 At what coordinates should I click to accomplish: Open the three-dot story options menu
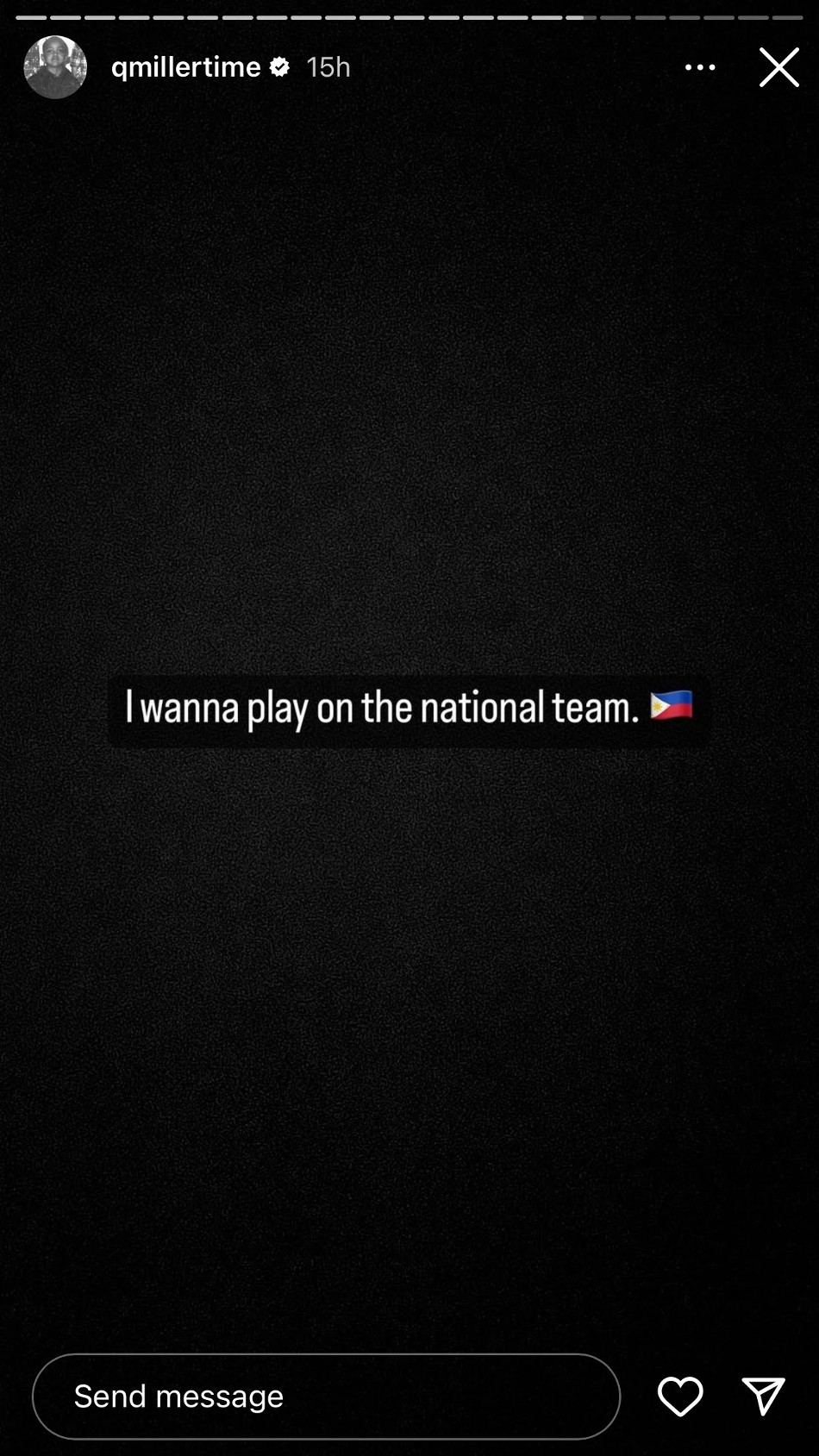point(699,67)
